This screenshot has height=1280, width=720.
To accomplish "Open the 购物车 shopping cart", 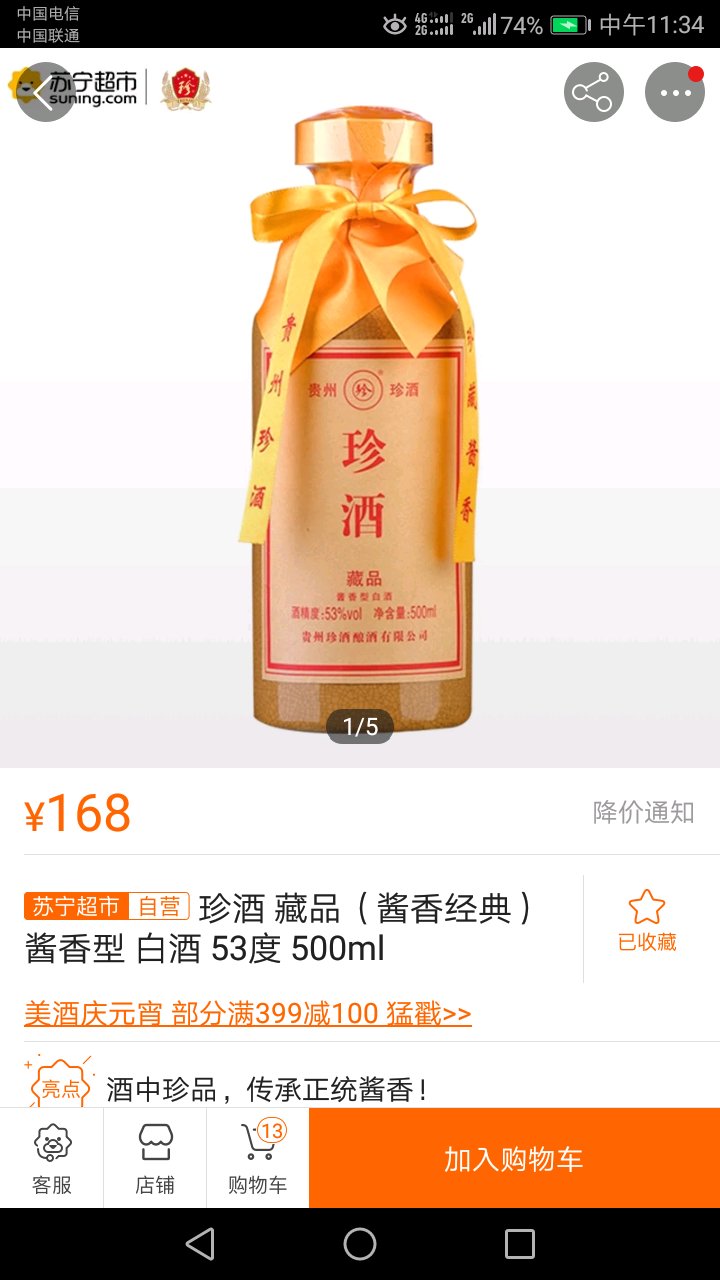I will (258, 1158).
